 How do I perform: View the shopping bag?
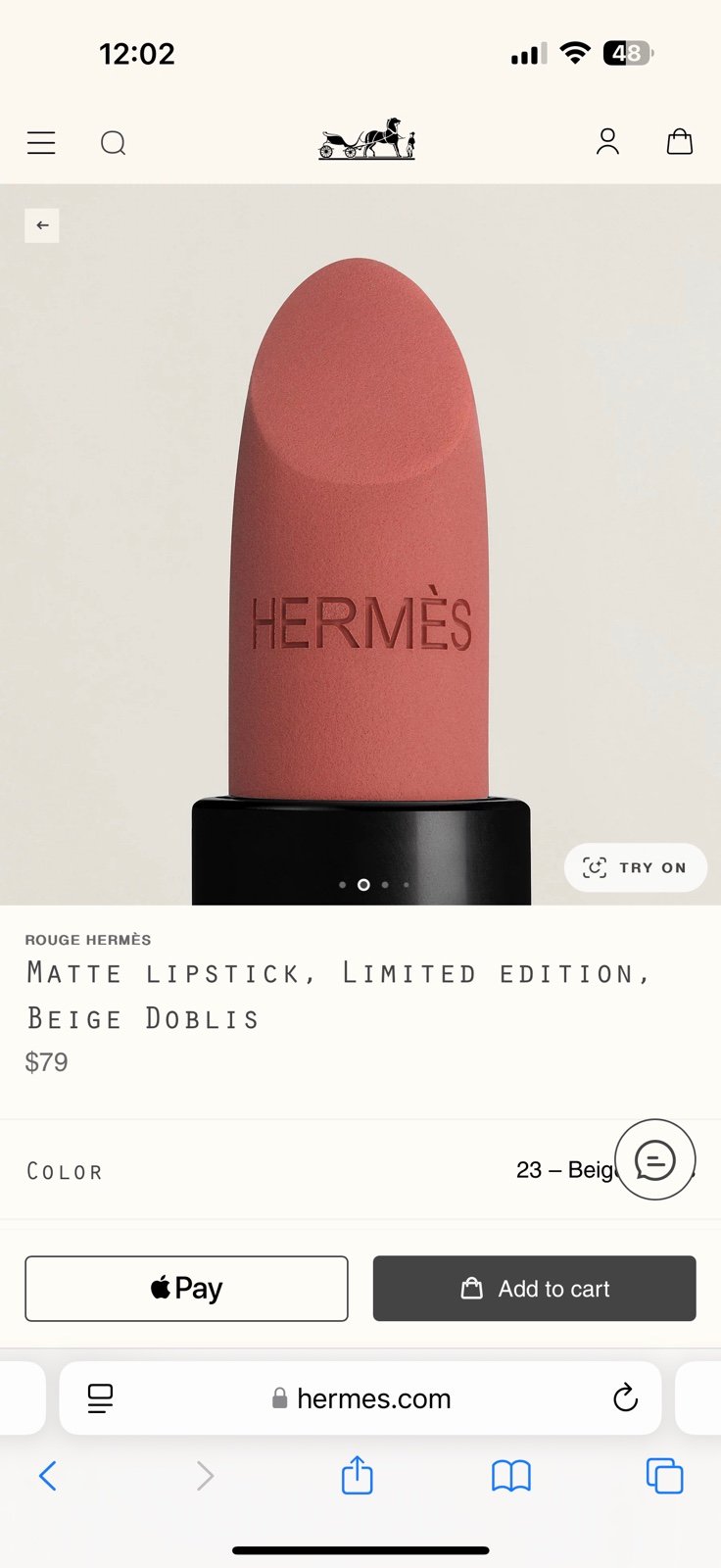(x=680, y=142)
